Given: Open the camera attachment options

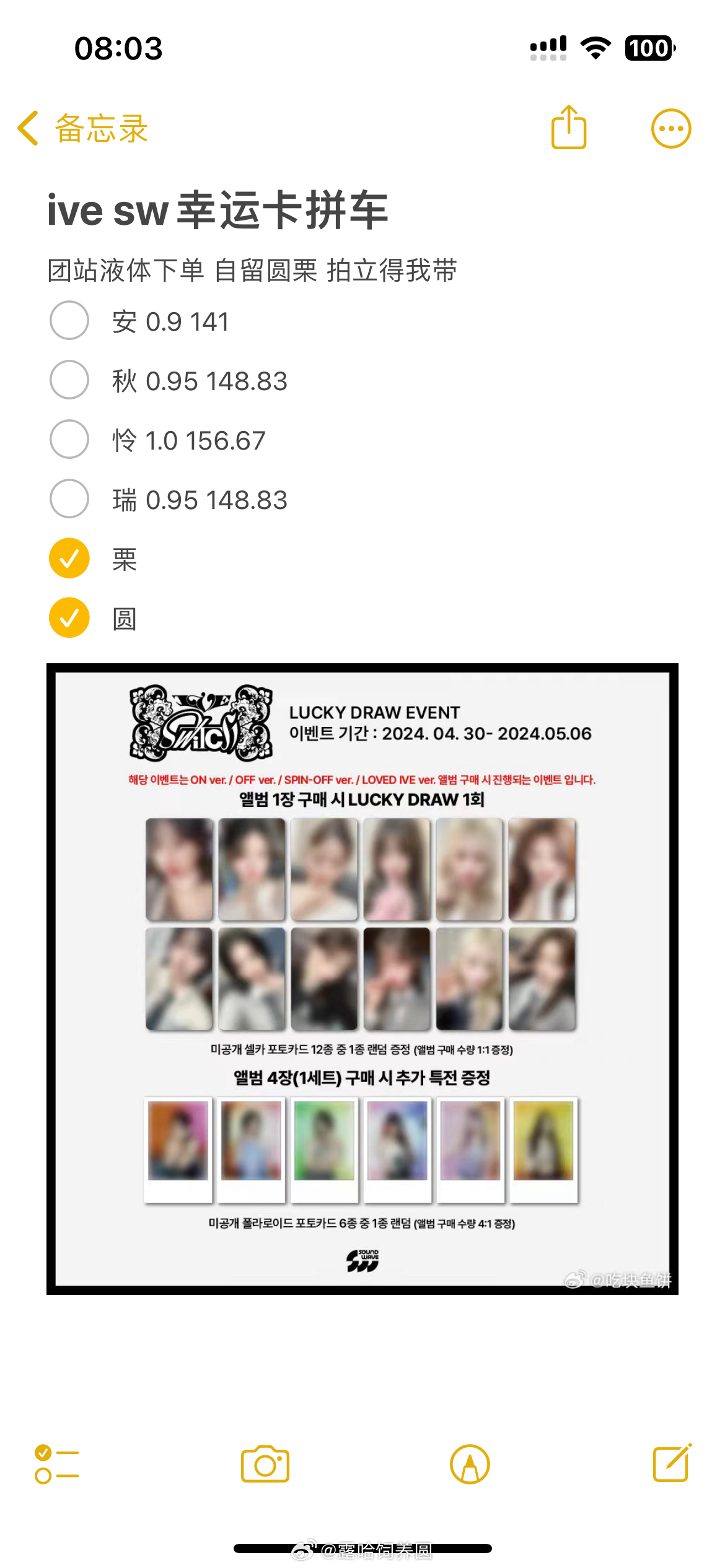Looking at the screenshot, I should pyautogui.click(x=265, y=1464).
